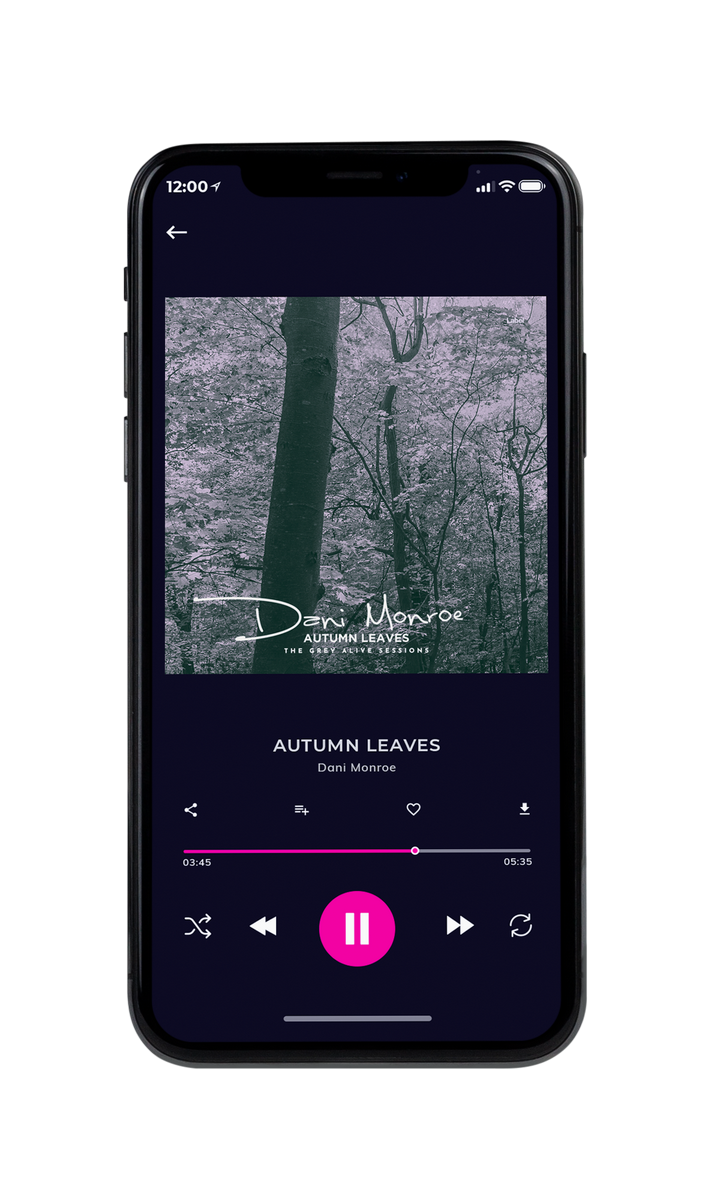Open the Dani Monroe album artwork

coord(356,485)
